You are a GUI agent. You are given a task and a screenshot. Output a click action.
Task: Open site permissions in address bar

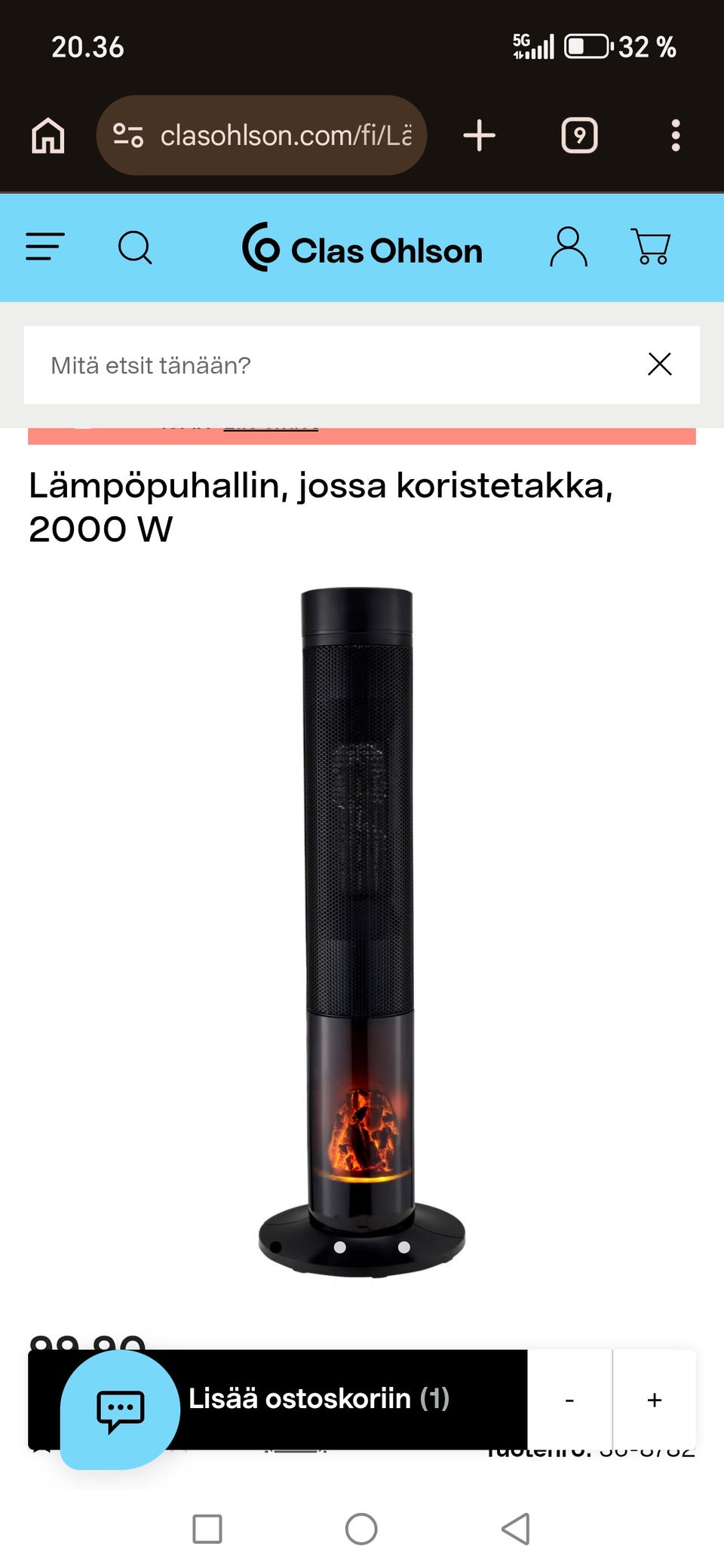pyautogui.click(x=127, y=135)
